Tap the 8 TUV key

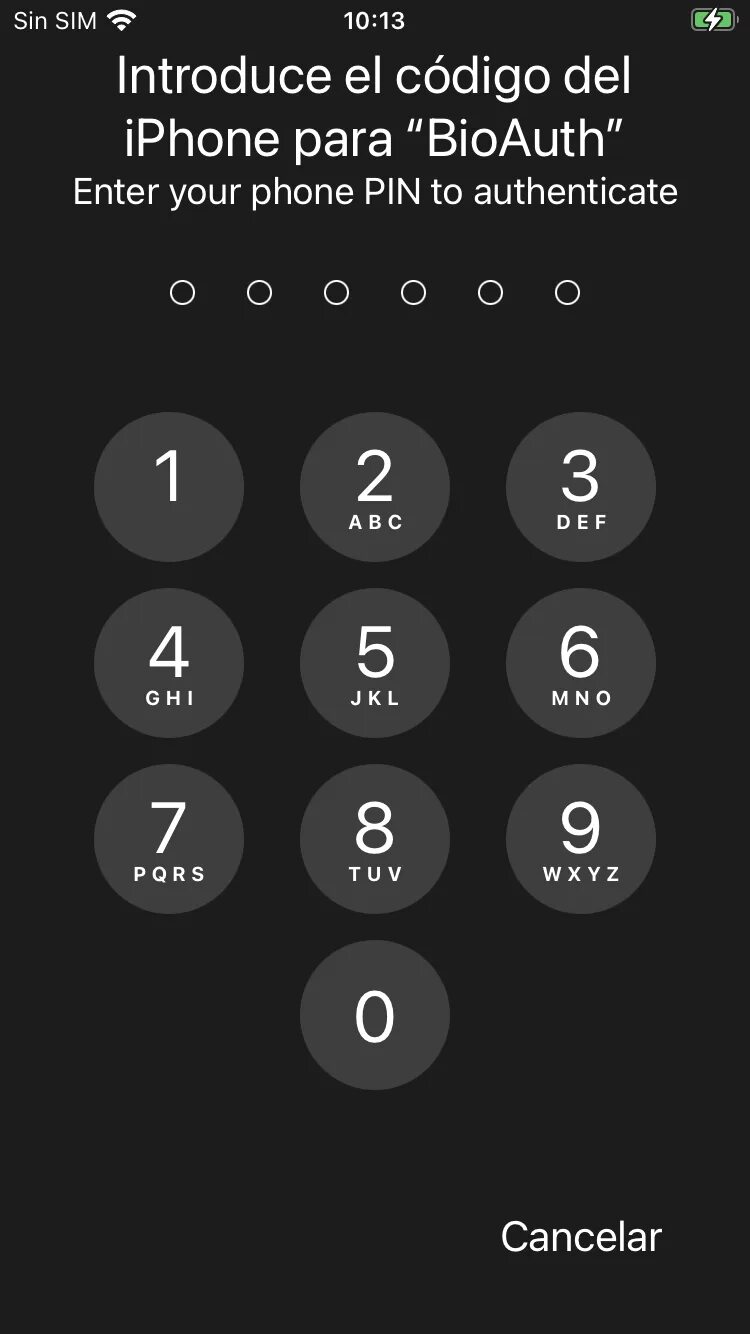tap(375, 839)
